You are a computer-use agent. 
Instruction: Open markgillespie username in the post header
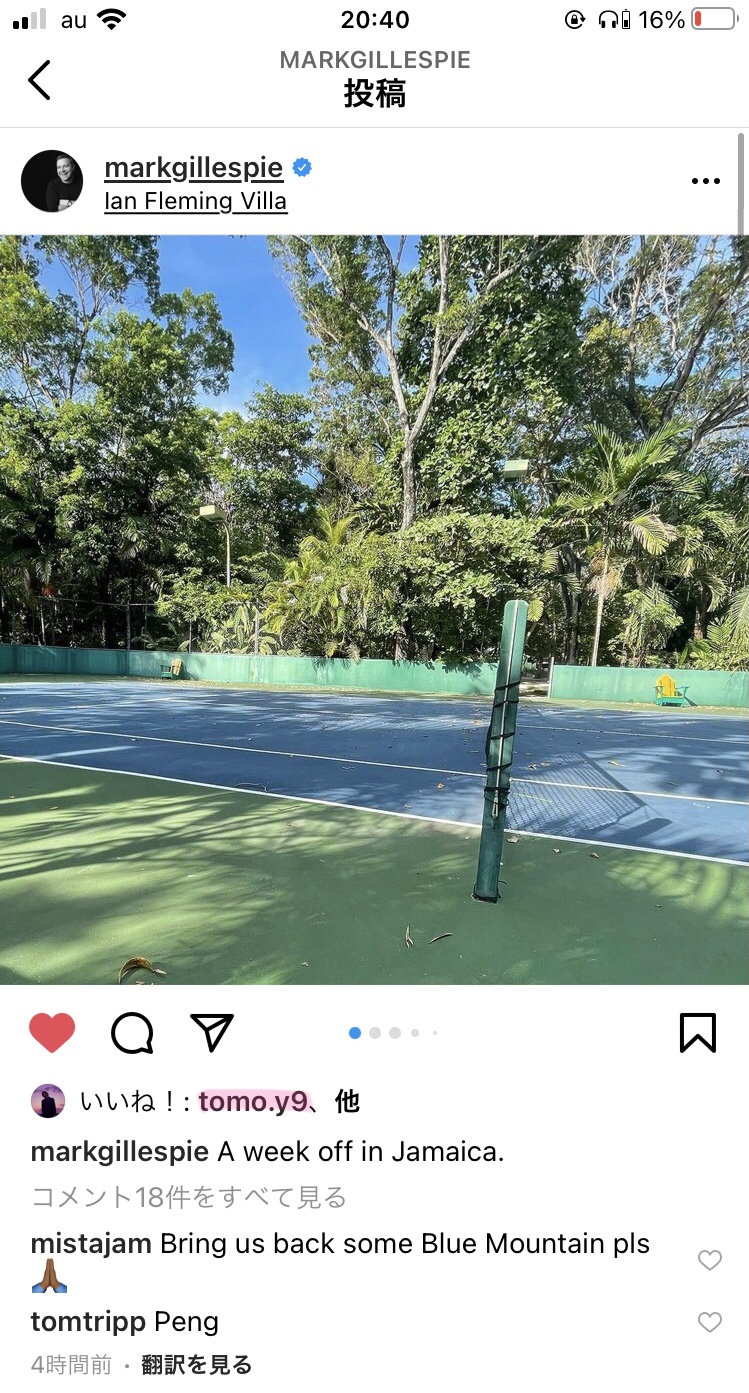coord(193,167)
